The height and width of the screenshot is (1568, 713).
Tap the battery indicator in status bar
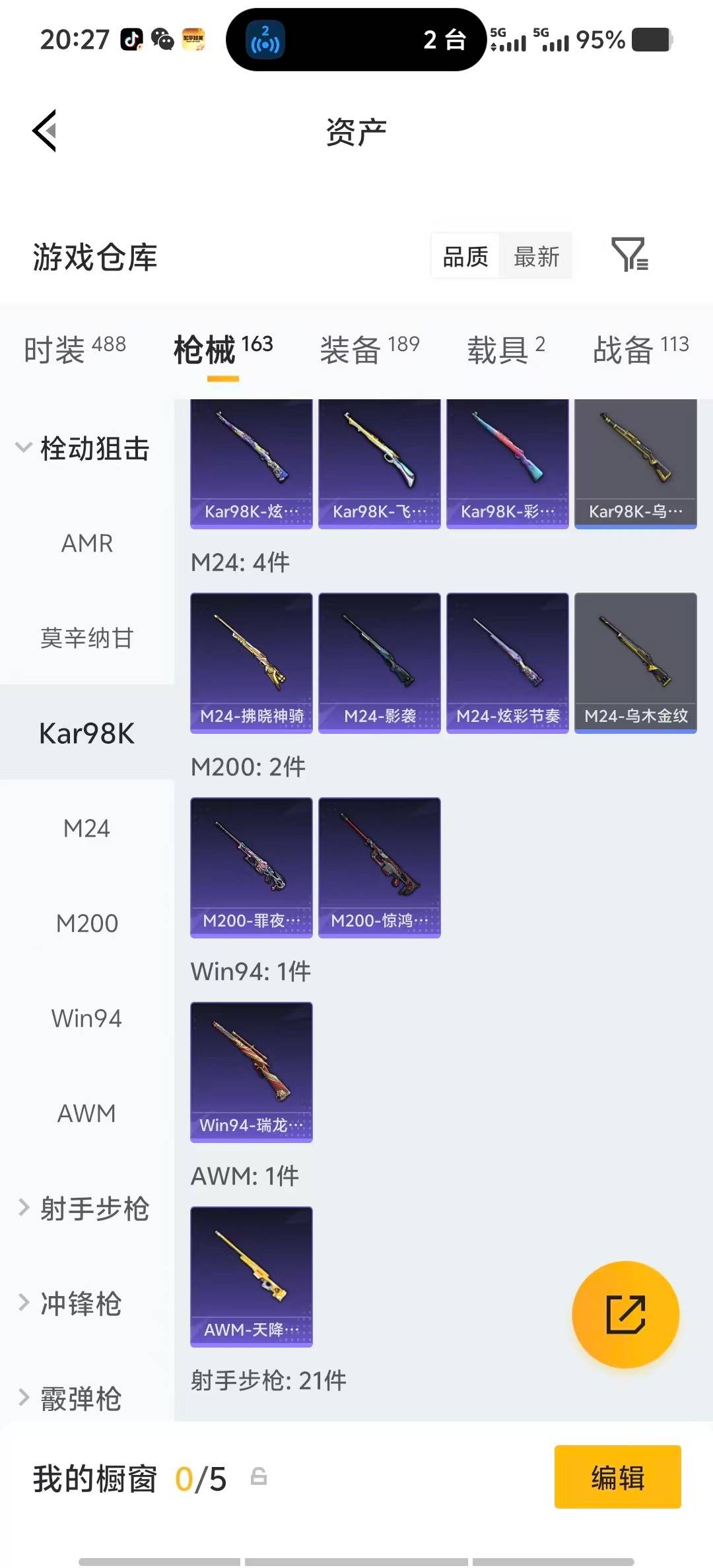pyautogui.click(x=651, y=41)
